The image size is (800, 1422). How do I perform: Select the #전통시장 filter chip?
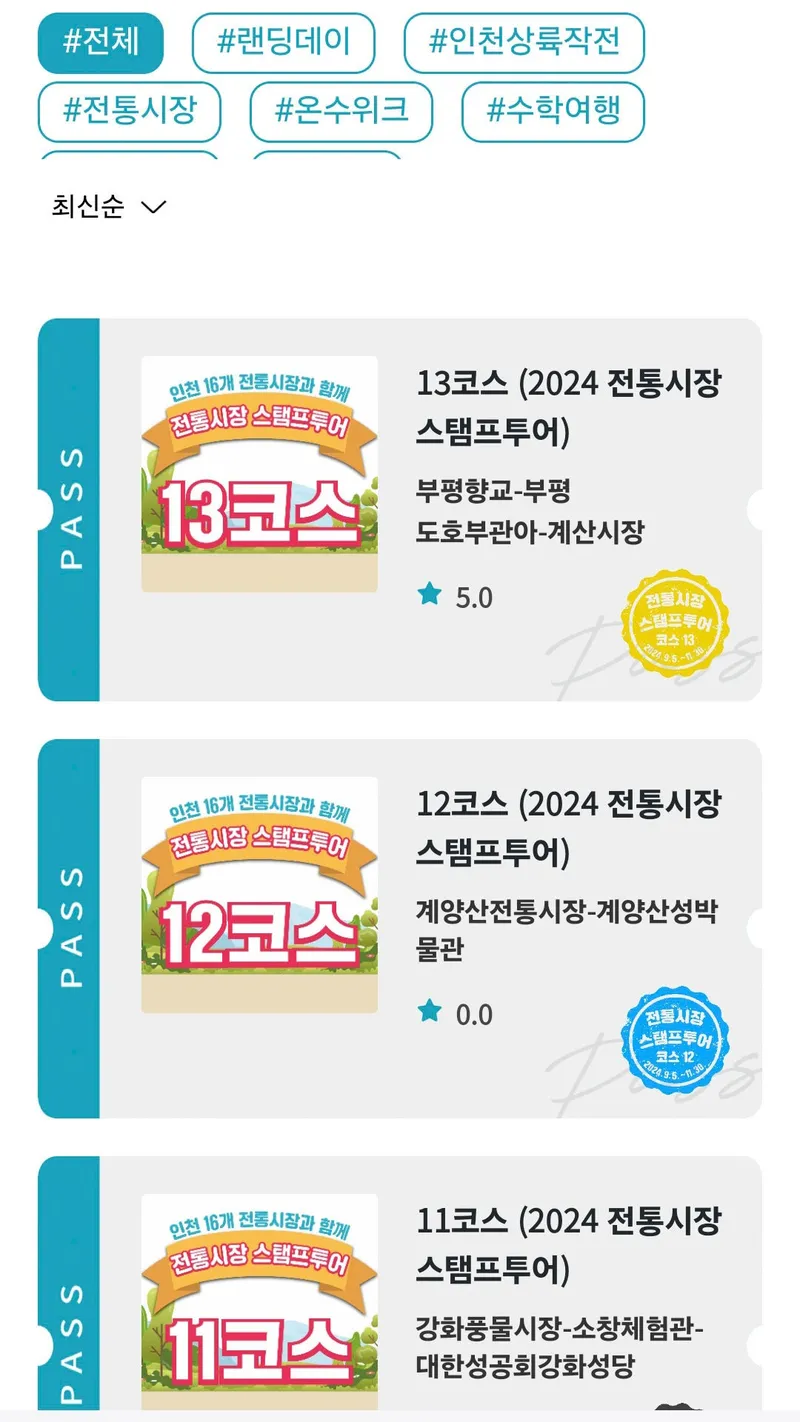(129, 111)
